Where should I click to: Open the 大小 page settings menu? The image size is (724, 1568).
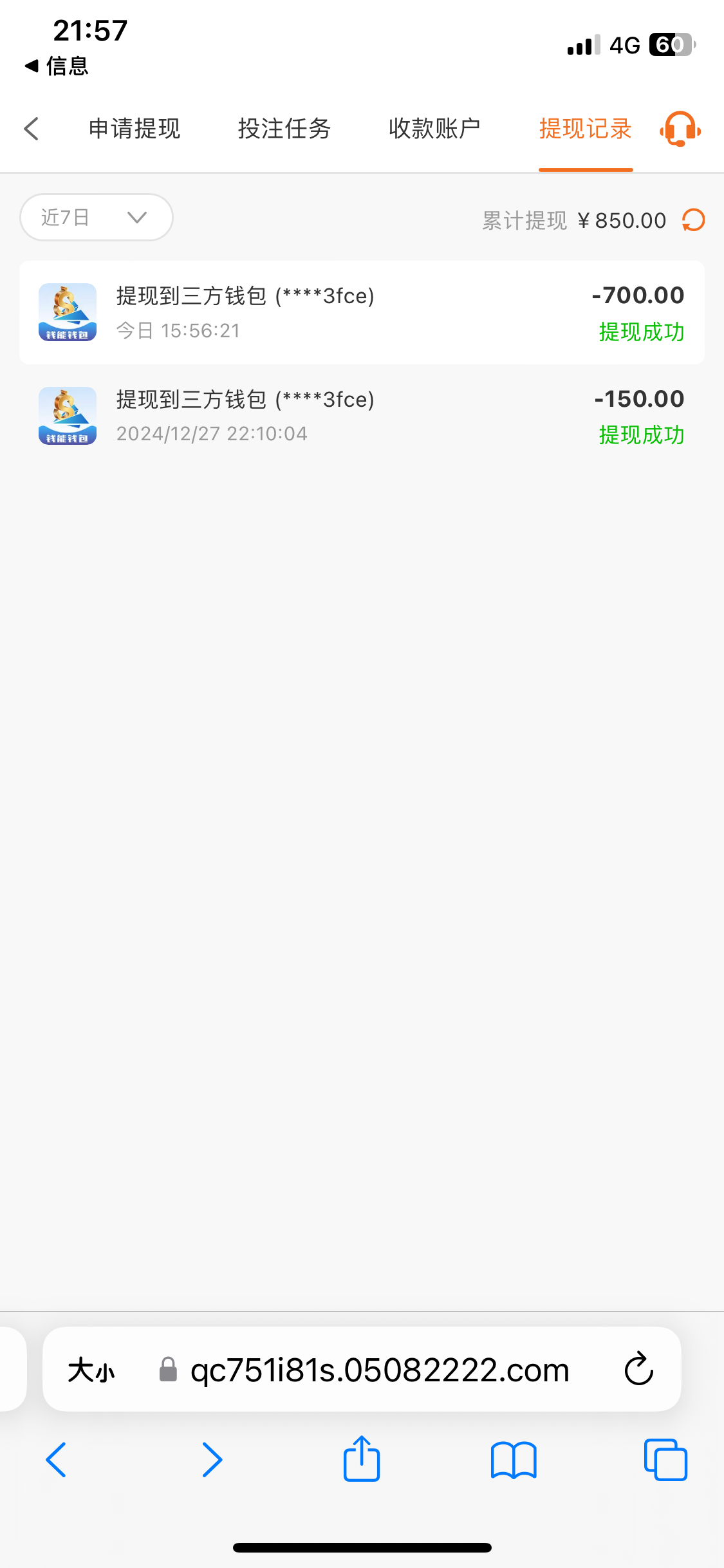[x=91, y=1370]
